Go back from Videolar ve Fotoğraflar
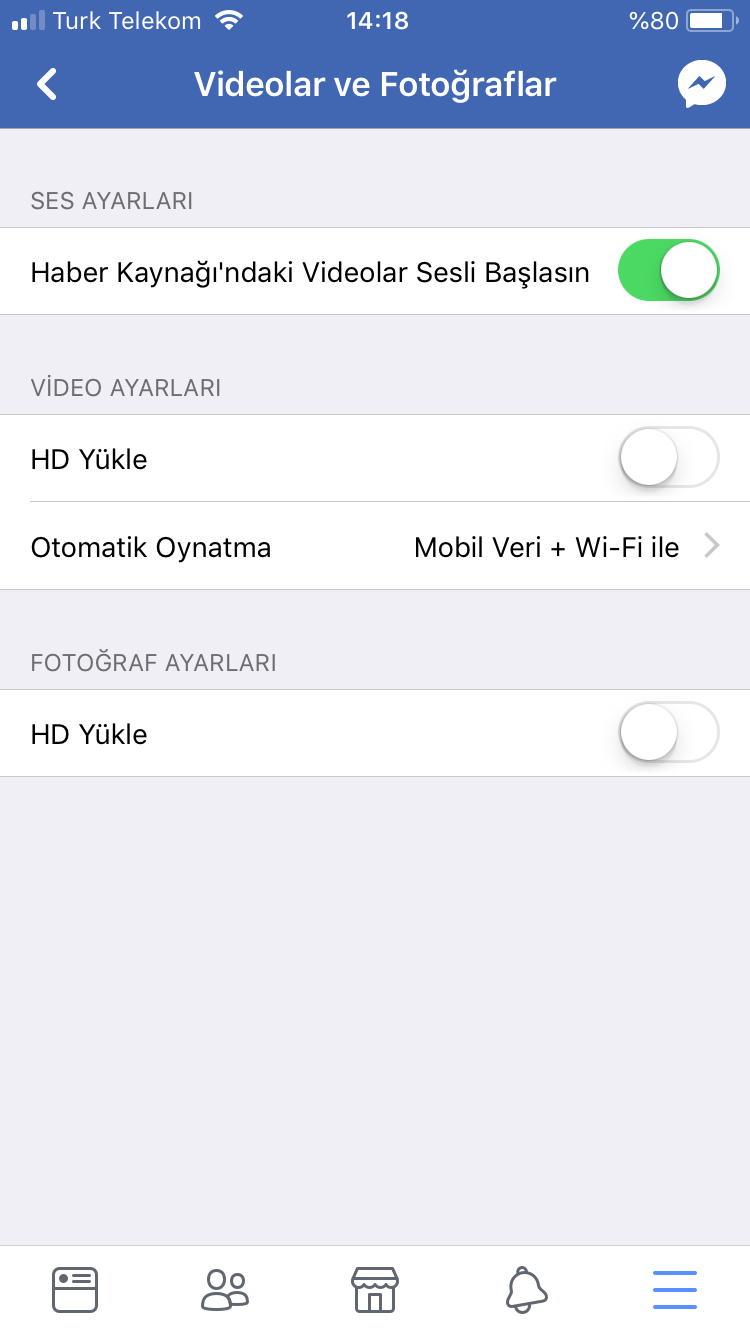Viewport: 750px width, 1334px height. tap(47, 84)
